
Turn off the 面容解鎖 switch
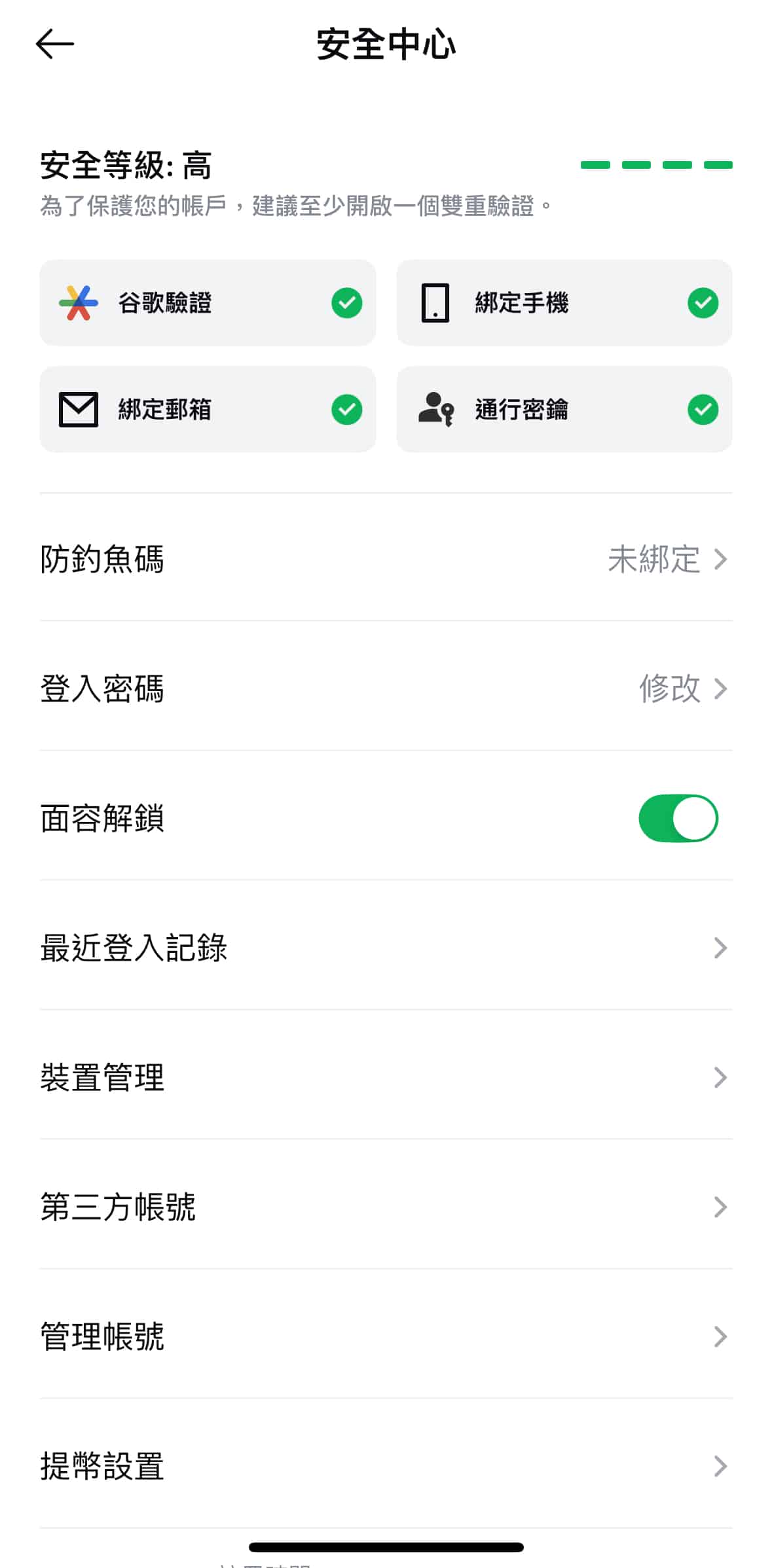[x=678, y=818]
